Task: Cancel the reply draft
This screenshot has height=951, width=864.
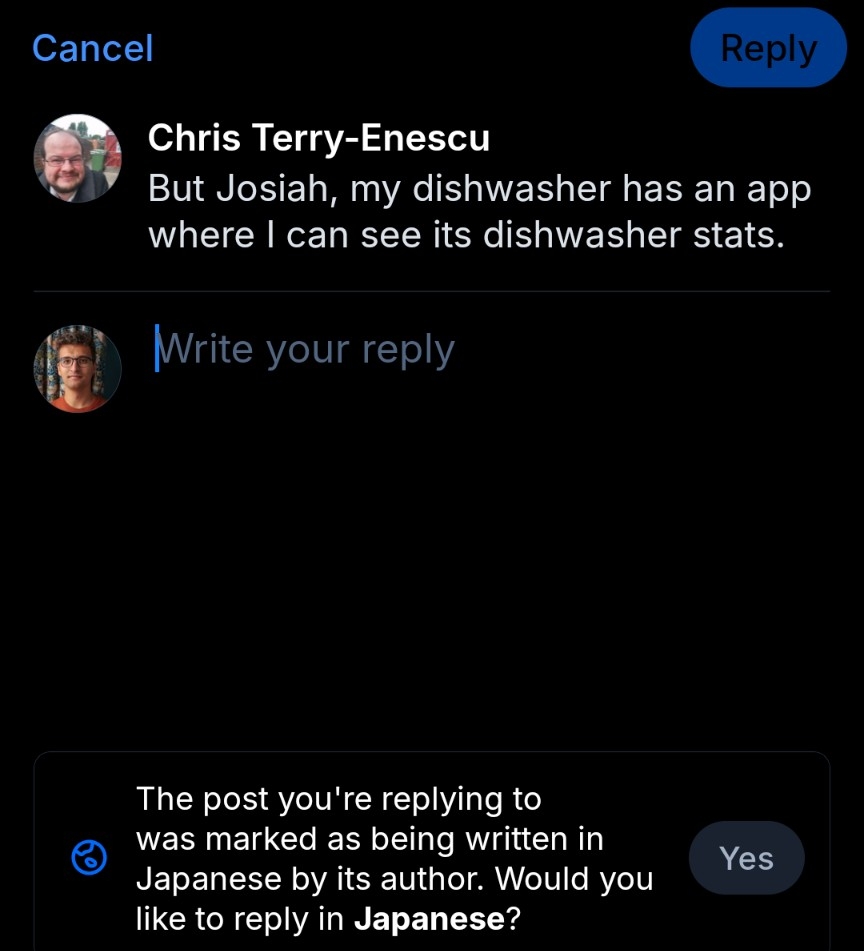Action: tap(92, 48)
